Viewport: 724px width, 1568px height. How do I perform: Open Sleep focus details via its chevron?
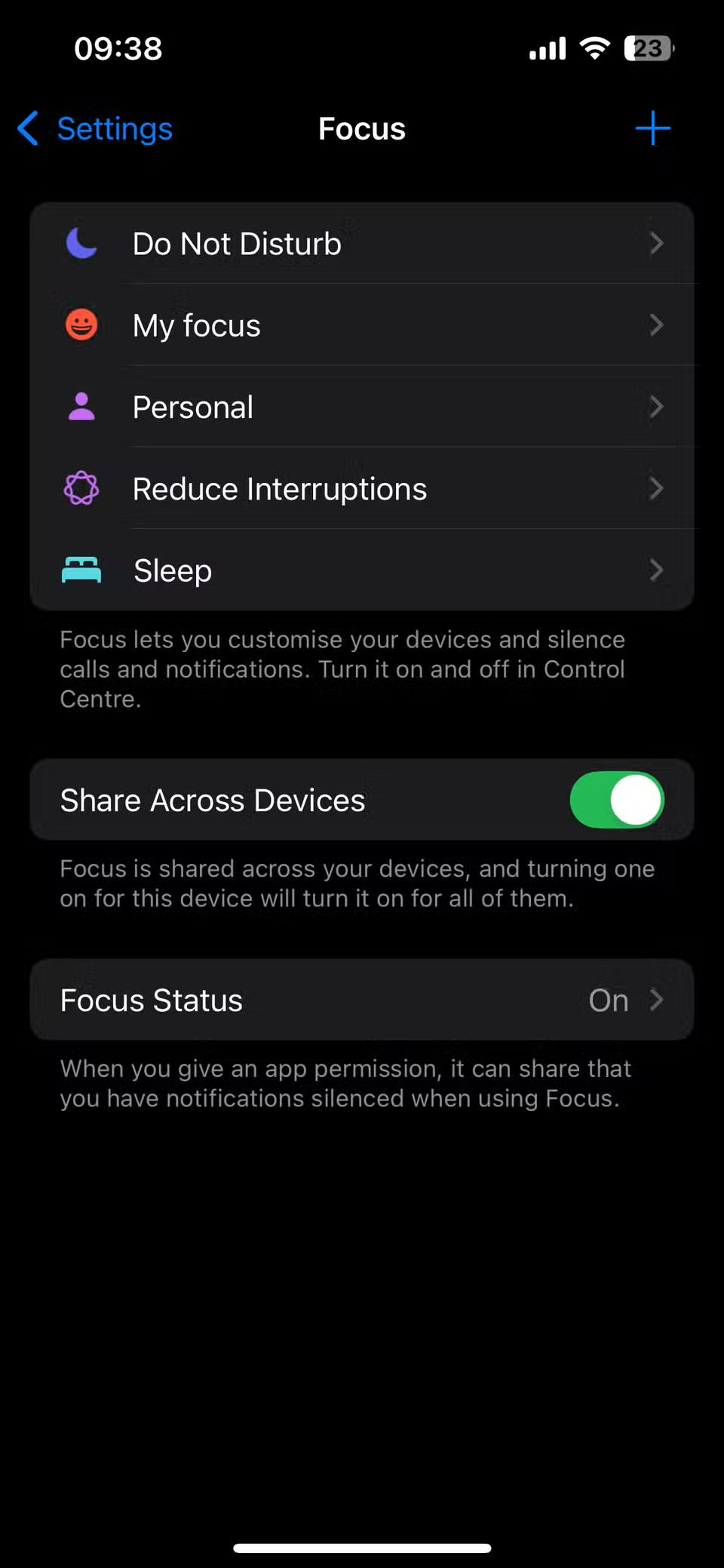pos(657,570)
